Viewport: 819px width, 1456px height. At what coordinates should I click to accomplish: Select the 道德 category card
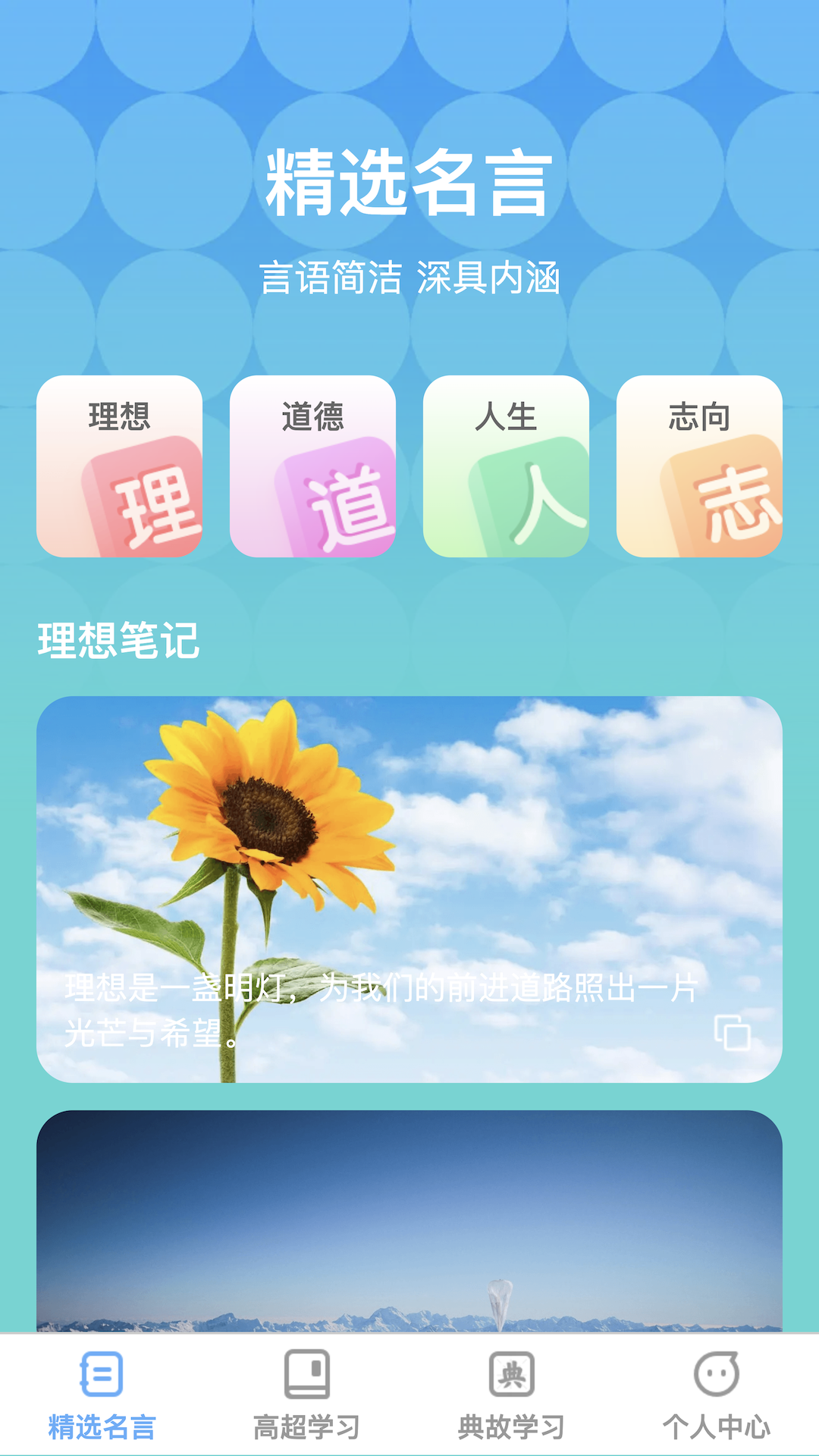(x=312, y=466)
